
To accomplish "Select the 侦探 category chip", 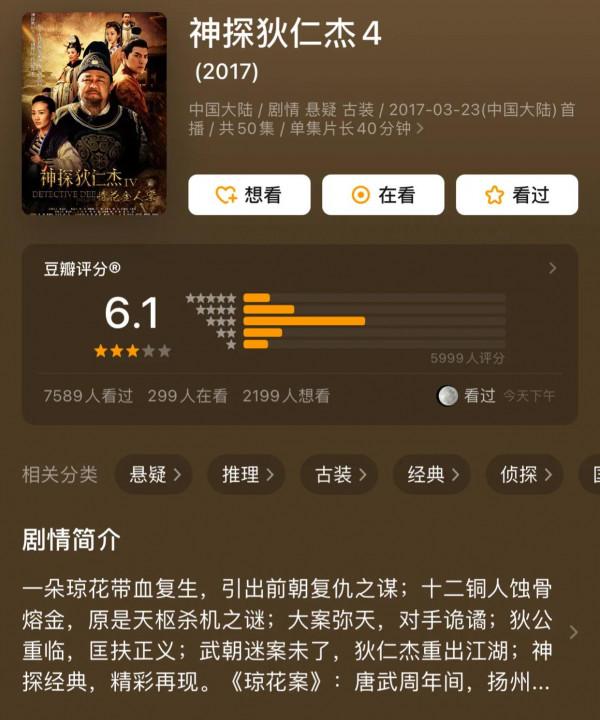I will [525, 474].
